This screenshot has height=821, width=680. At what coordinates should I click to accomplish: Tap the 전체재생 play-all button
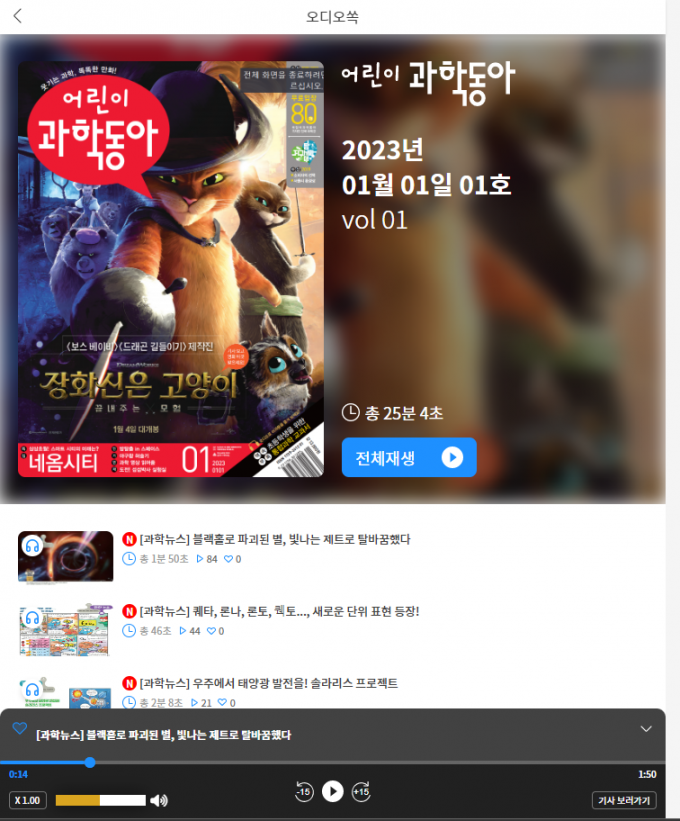(x=409, y=457)
